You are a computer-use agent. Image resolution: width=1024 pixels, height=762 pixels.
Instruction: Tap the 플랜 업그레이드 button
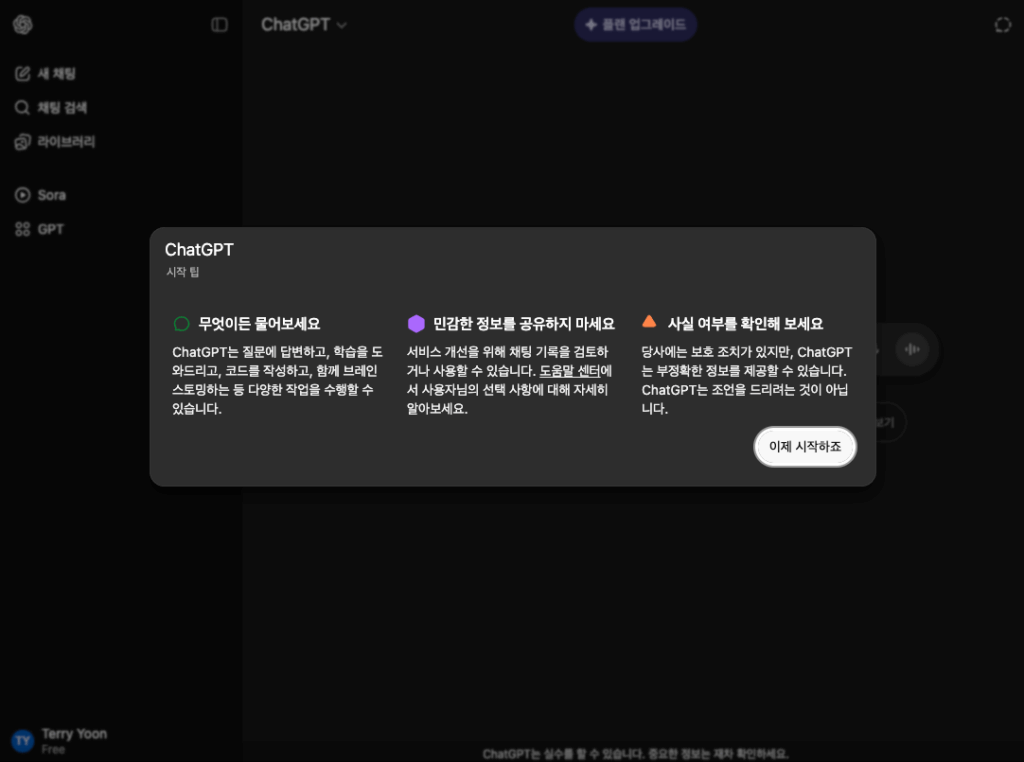(x=636, y=25)
